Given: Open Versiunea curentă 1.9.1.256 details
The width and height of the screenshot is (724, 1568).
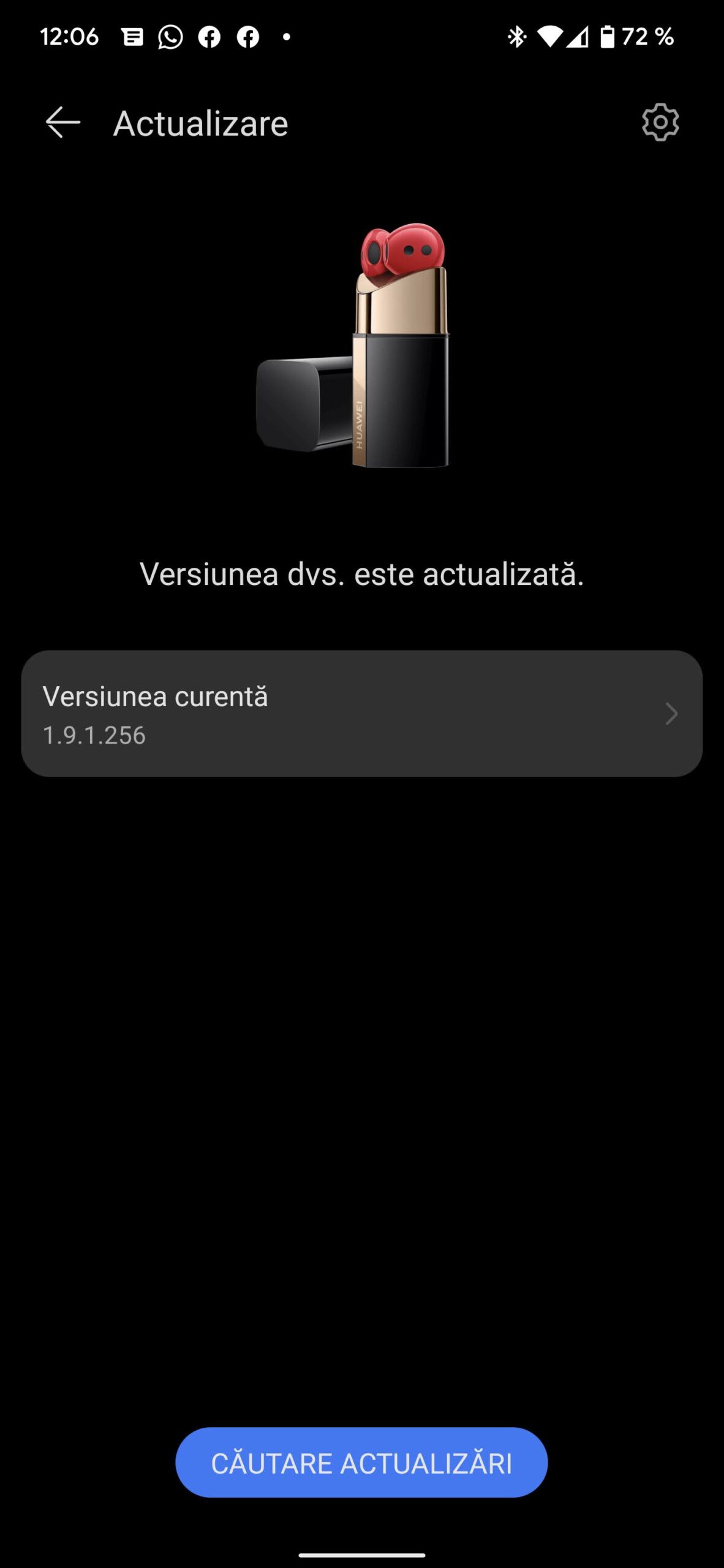Looking at the screenshot, I should [x=361, y=714].
